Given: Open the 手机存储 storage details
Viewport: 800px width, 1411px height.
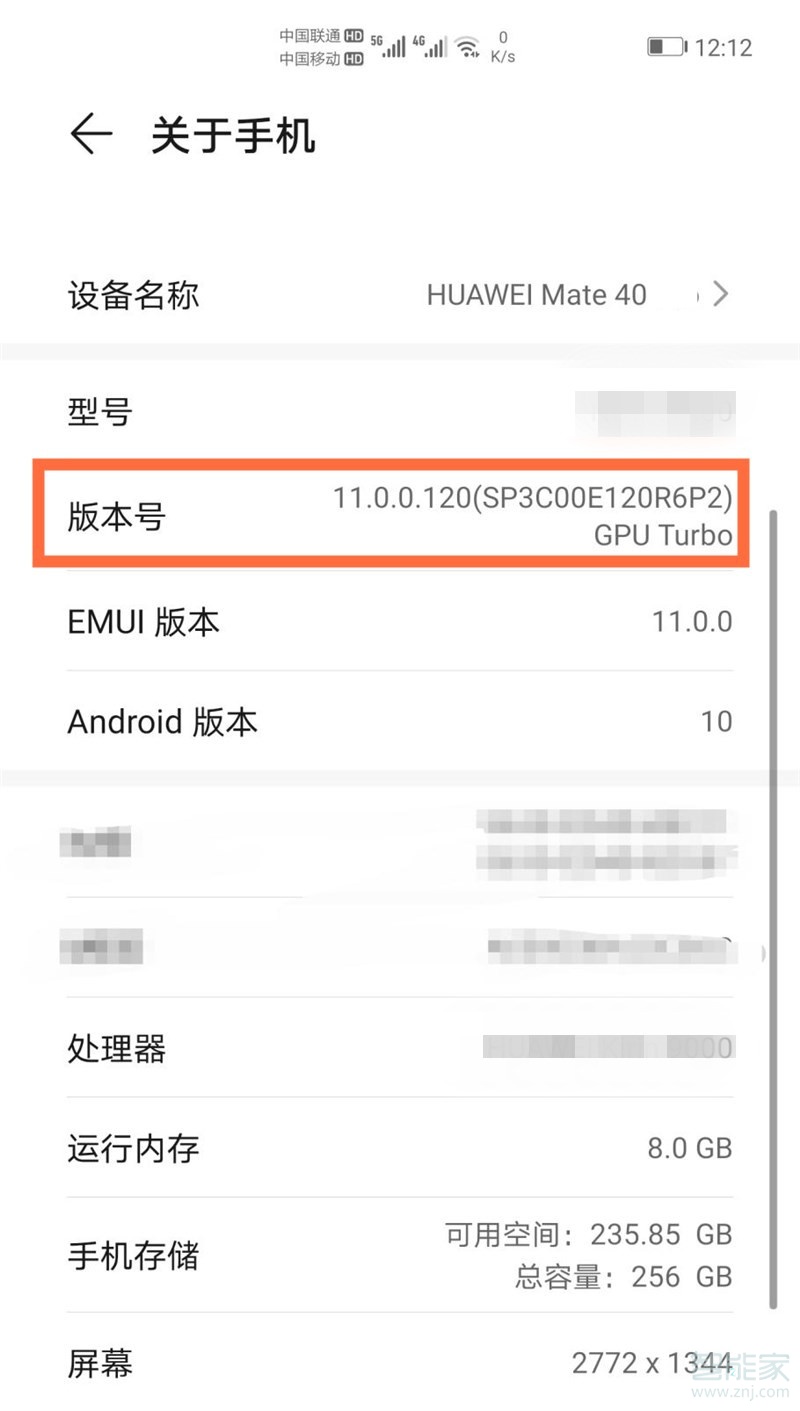Looking at the screenshot, I should click(x=400, y=1255).
